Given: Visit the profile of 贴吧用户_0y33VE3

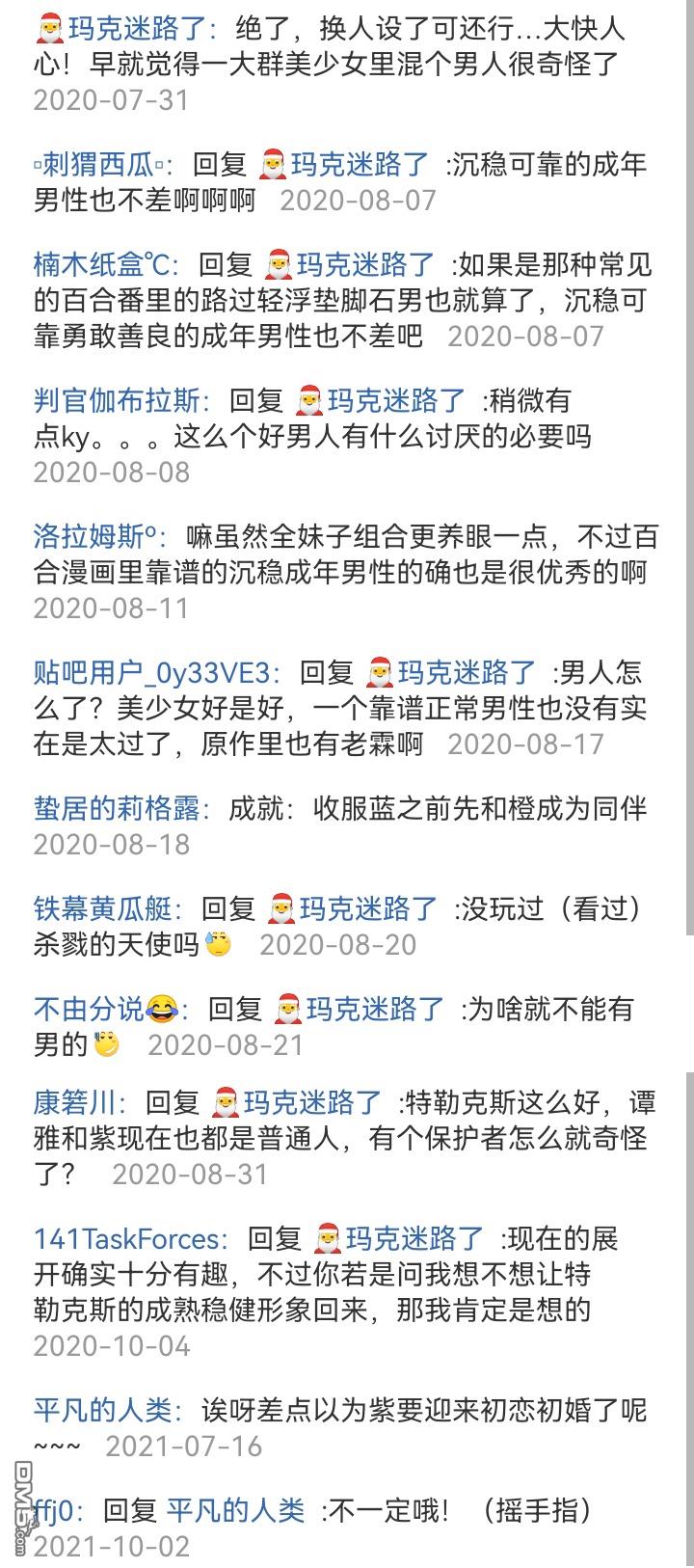Looking at the screenshot, I should click(157, 672).
